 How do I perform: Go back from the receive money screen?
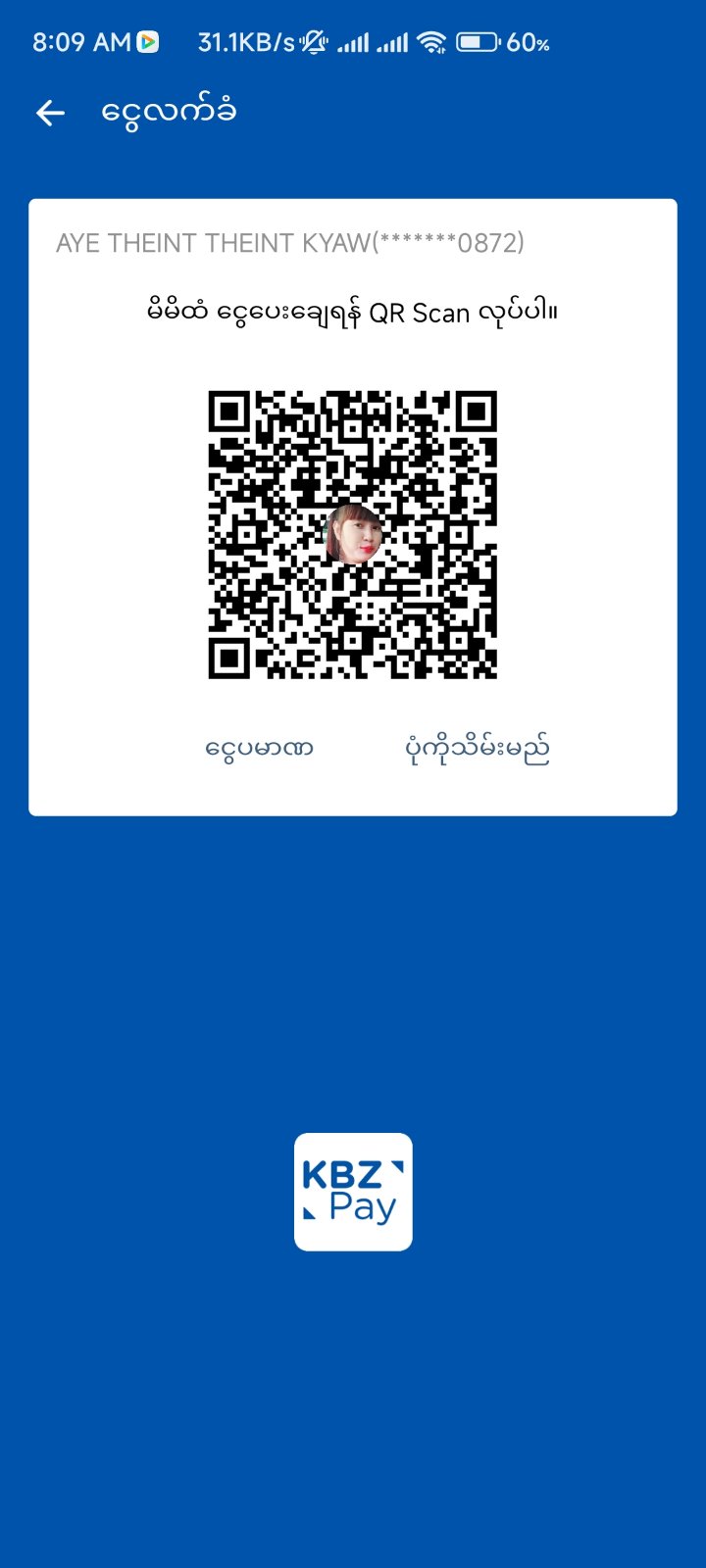(x=50, y=114)
